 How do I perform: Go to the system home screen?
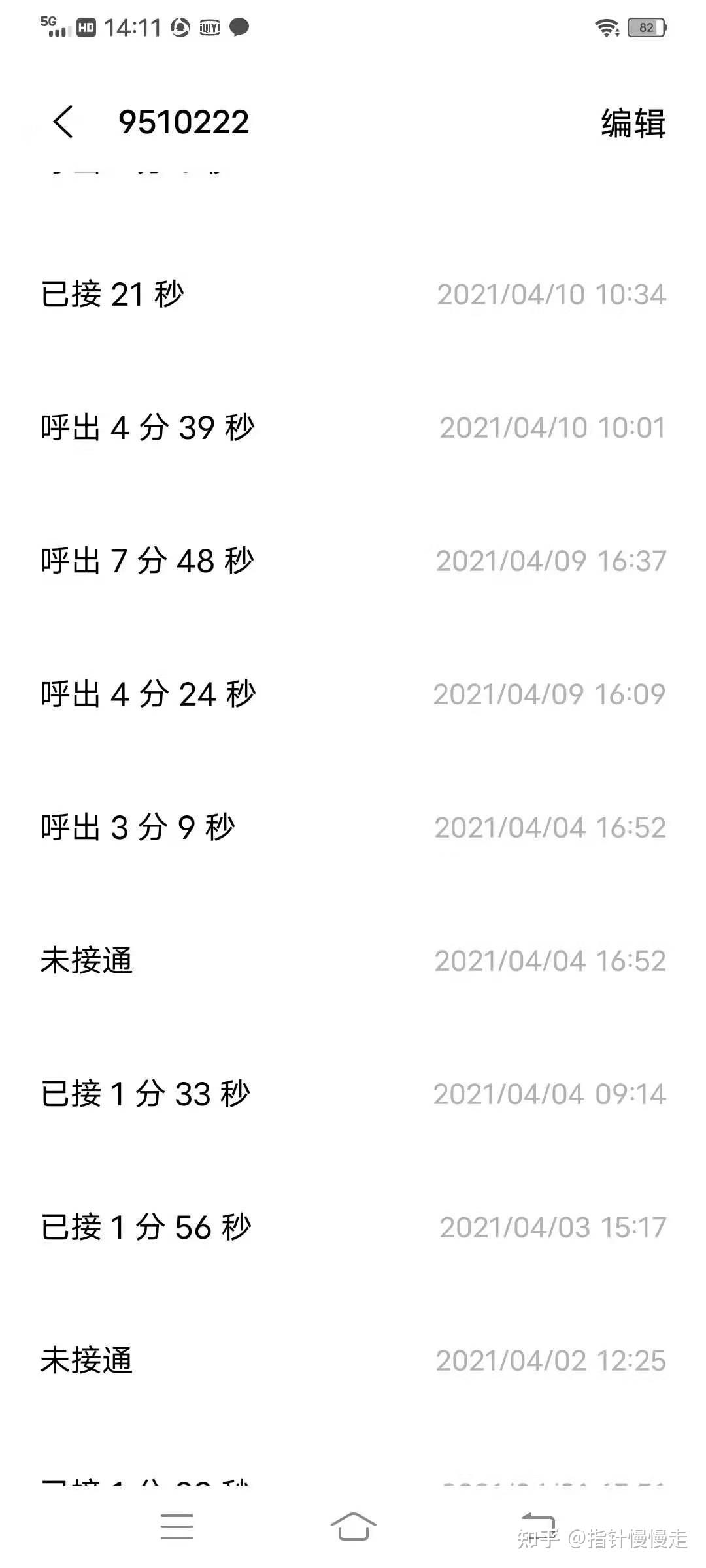[x=353, y=1526]
